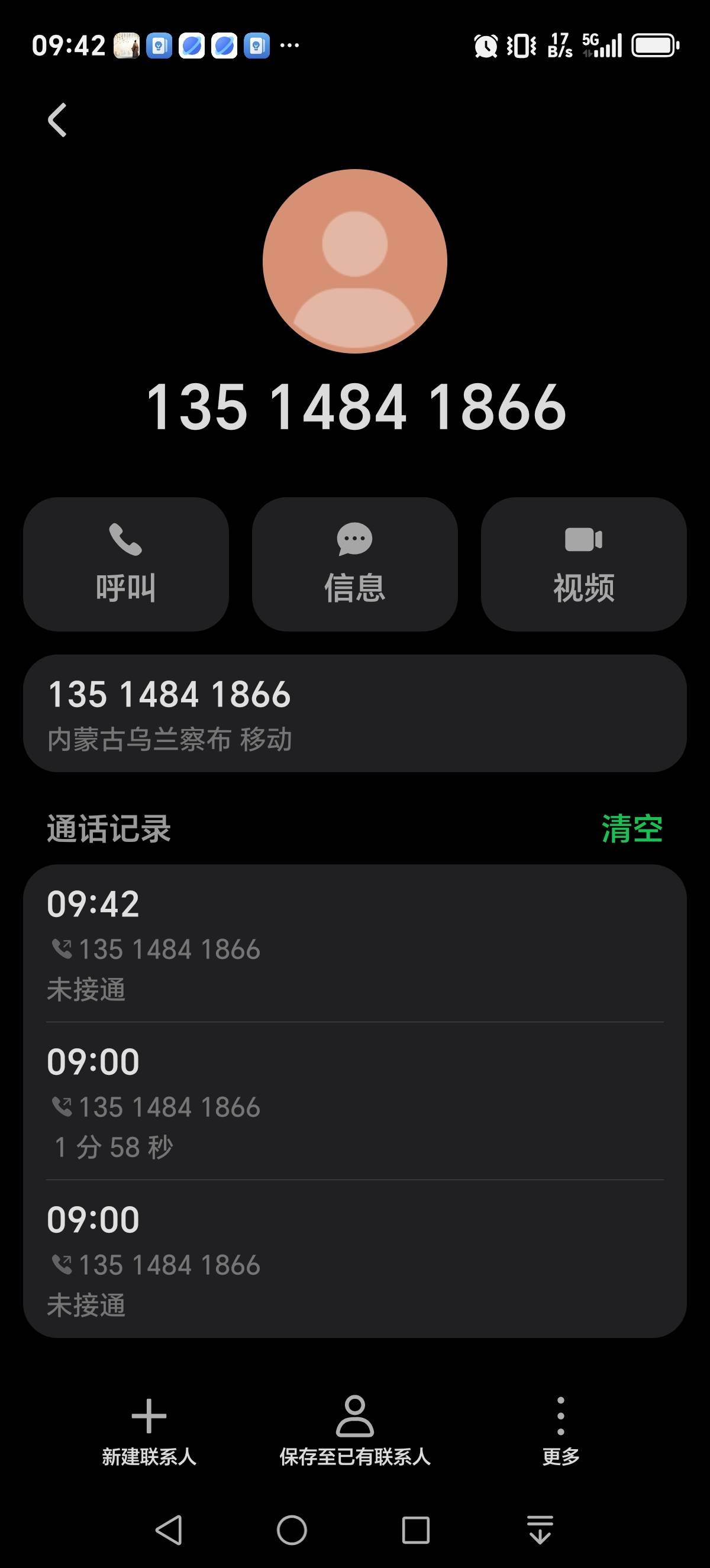The height and width of the screenshot is (1568, 710).
Task: Select 新建联系人 to create a contact
Action: coord(149,1431)
